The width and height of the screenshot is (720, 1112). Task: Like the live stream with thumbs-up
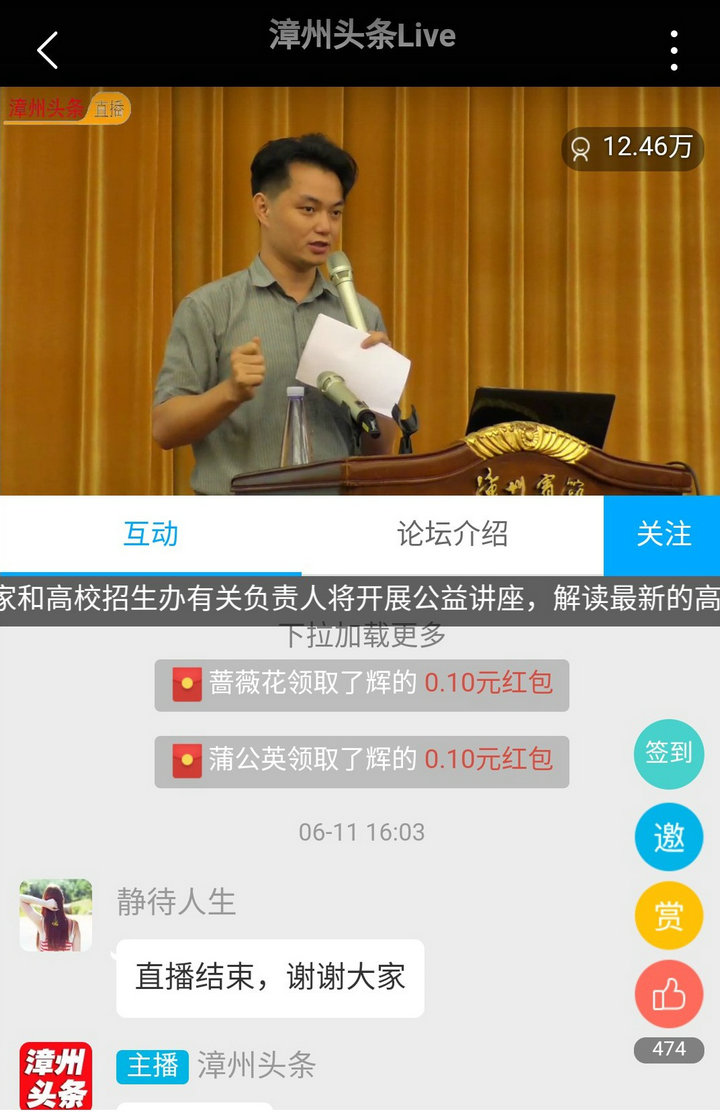[x=669, y=995]
